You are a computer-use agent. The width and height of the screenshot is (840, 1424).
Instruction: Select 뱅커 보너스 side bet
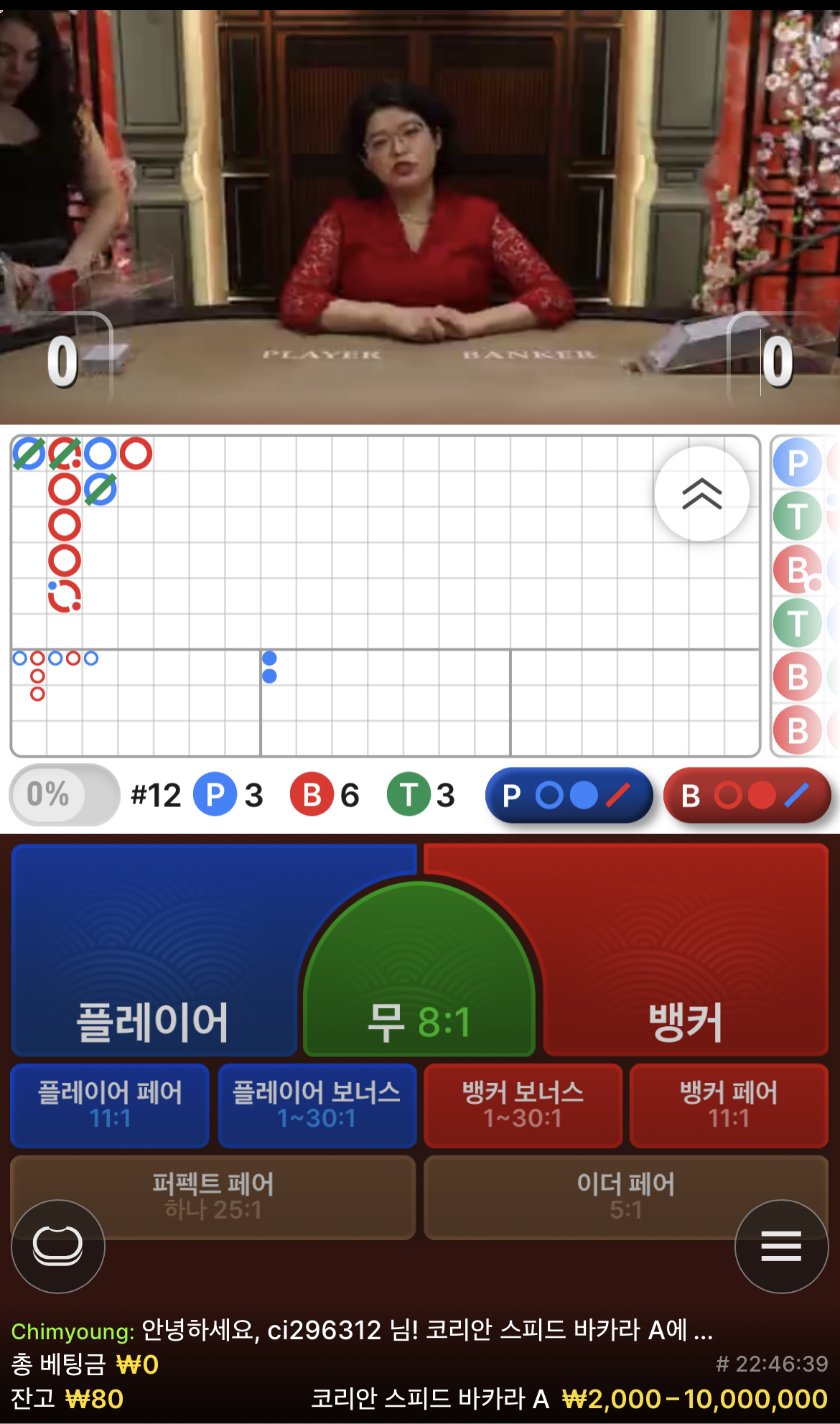click(523, 1105)
